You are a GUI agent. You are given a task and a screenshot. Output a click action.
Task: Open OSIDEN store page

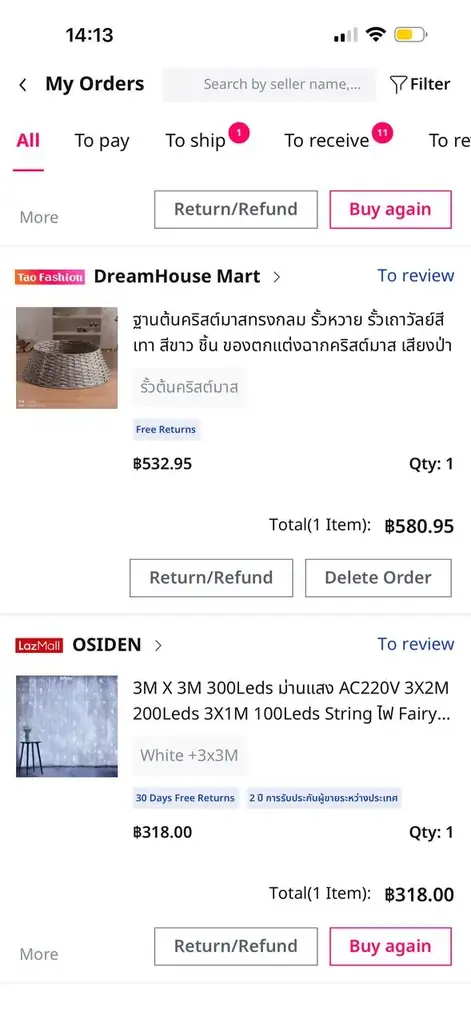(x=106, y=645)
